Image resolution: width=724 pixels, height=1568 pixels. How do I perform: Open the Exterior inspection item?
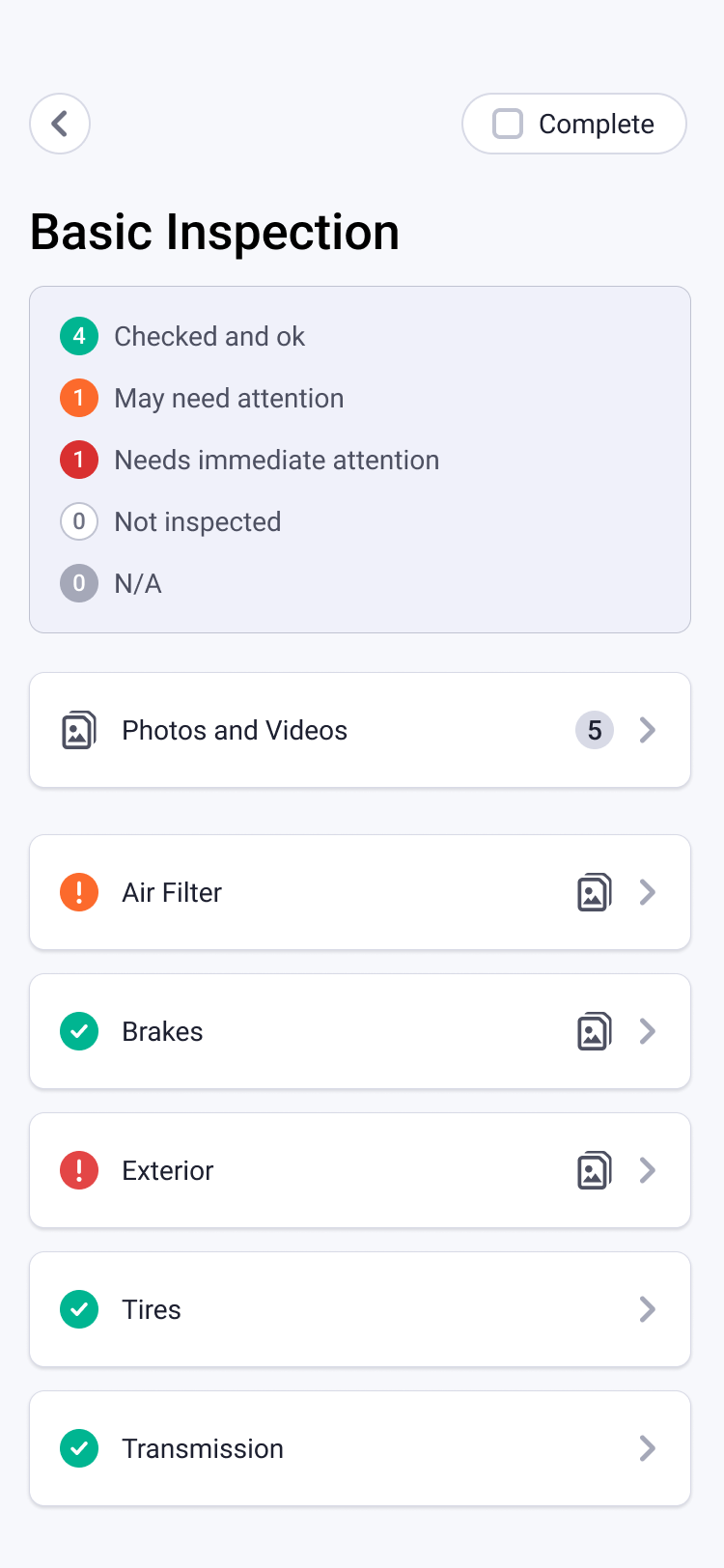[360, 1170]
